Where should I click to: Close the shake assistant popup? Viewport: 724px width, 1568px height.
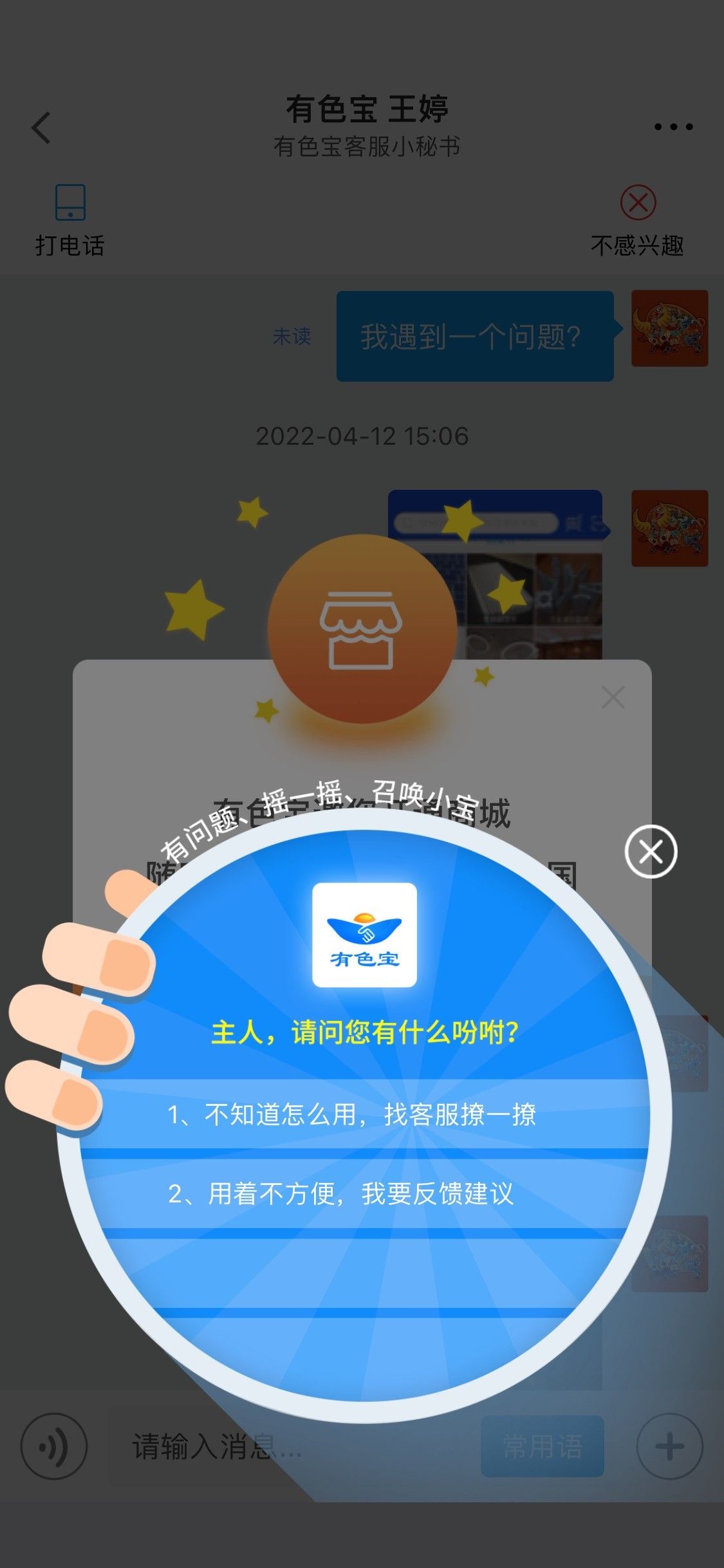(x=651, y=851)
